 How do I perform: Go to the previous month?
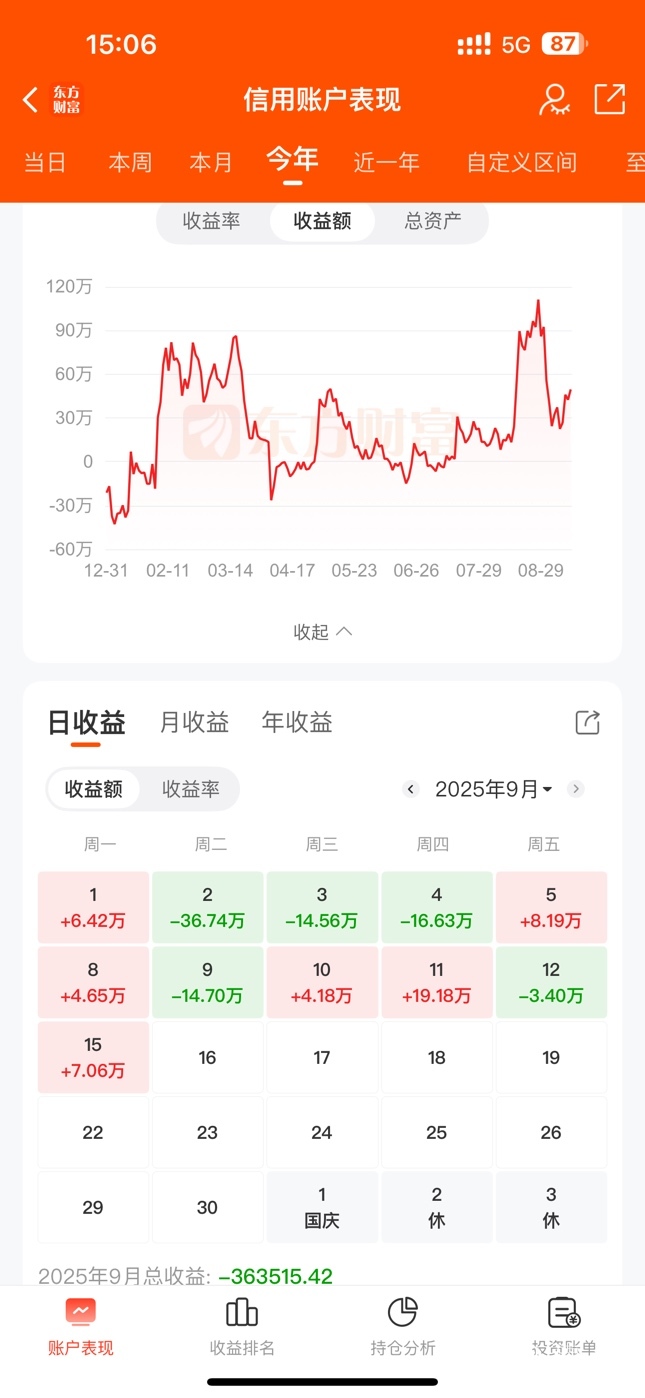(410, 789)
